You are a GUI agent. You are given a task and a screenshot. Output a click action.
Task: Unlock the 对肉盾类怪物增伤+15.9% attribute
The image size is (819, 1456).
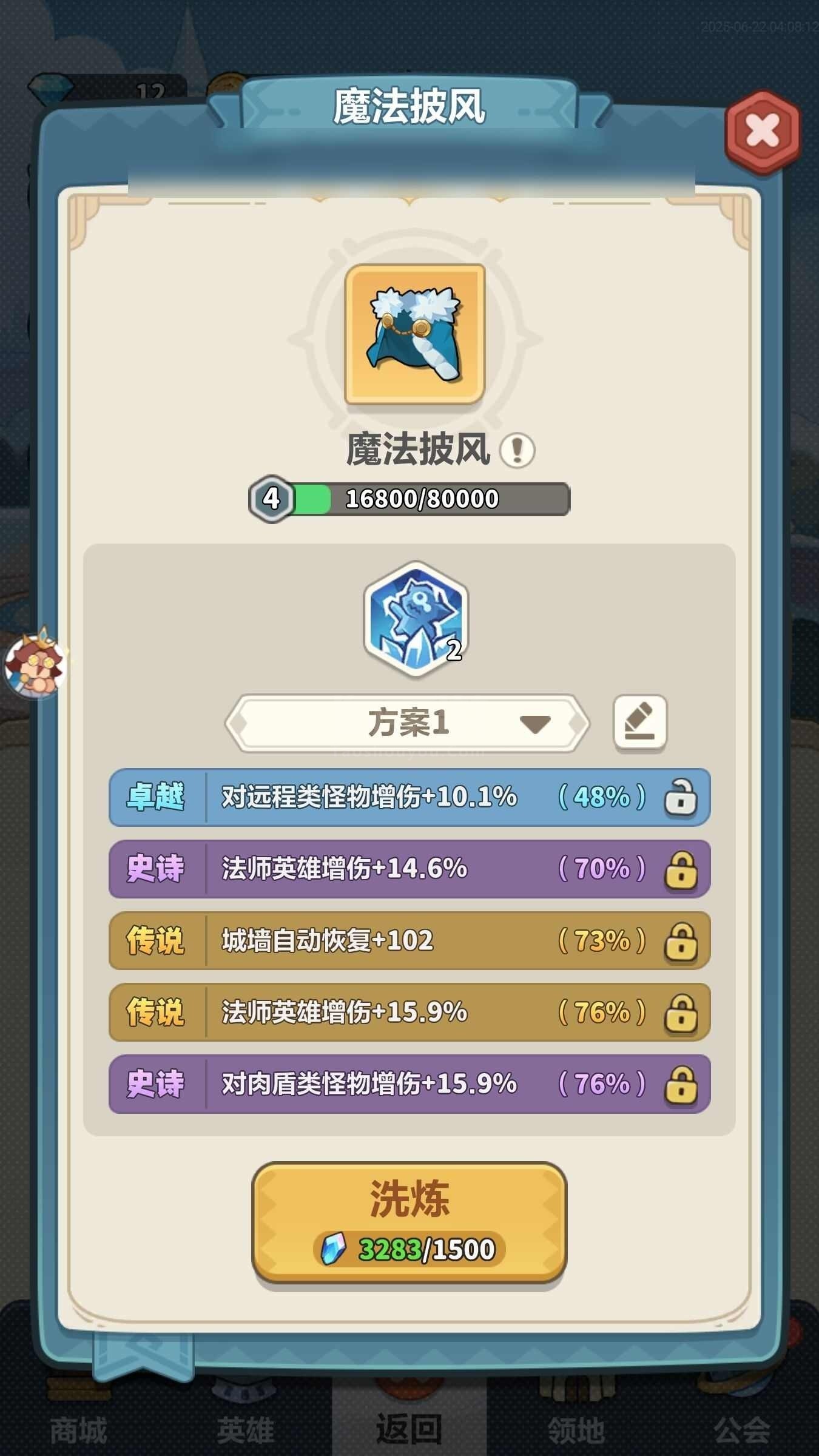[681, 1084]
